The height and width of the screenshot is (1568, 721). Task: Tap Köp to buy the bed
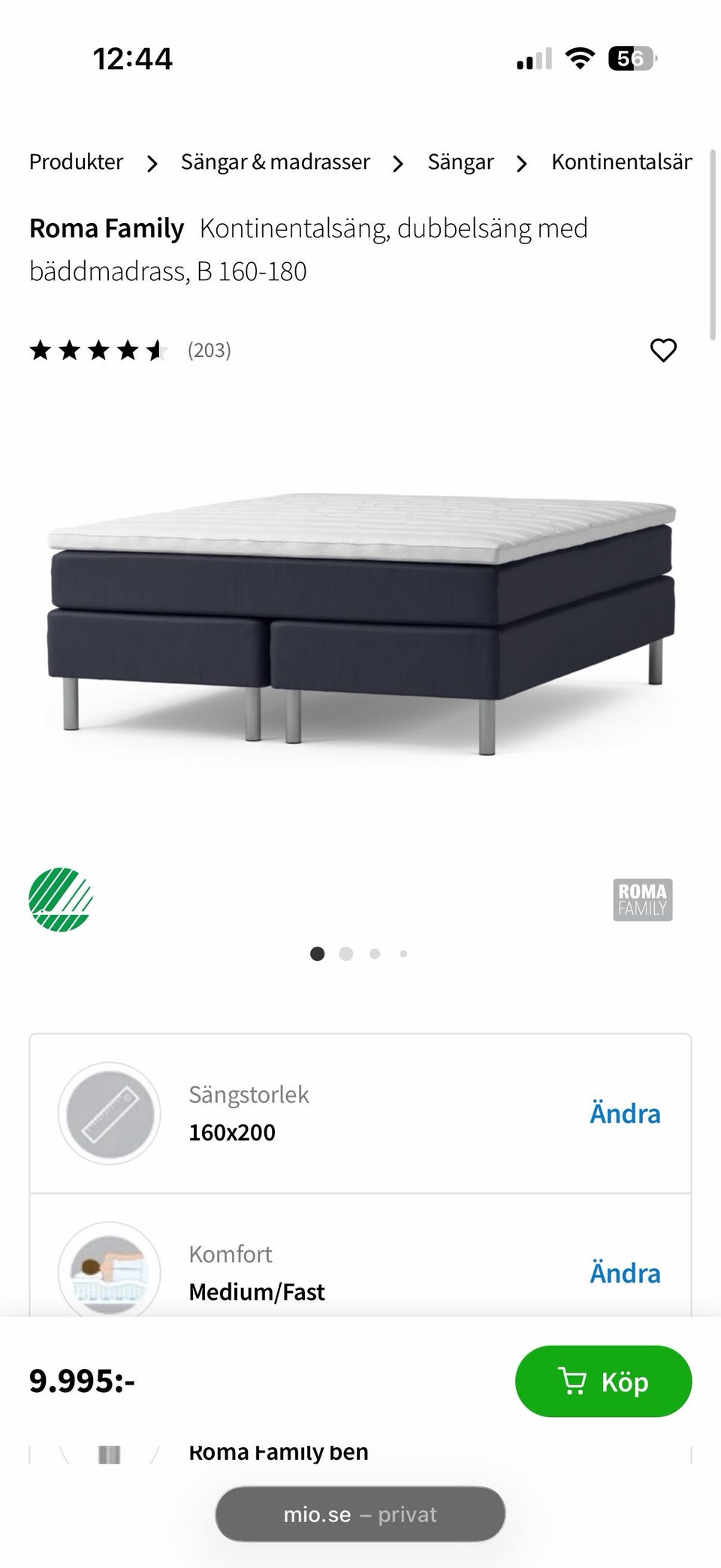pos(602,1381)
